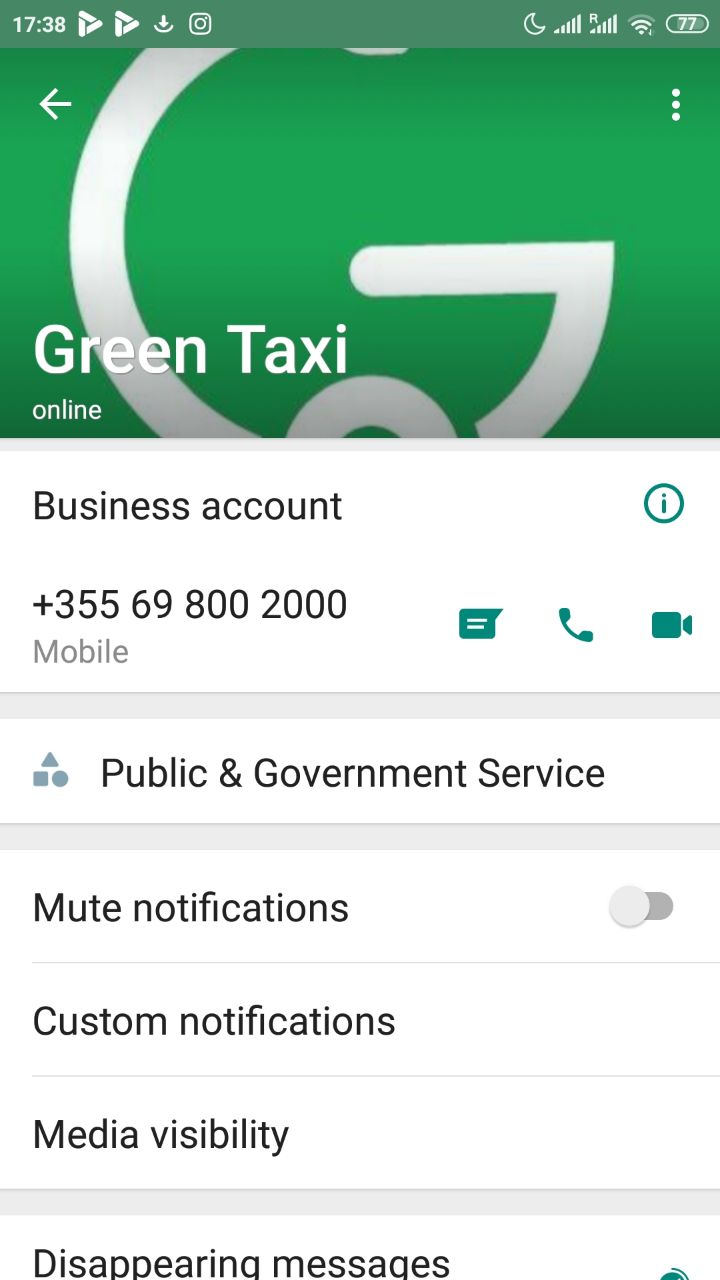Go back using the arrow icon
This screenshot has height=1280, width=720.
(x=55, y=104)
